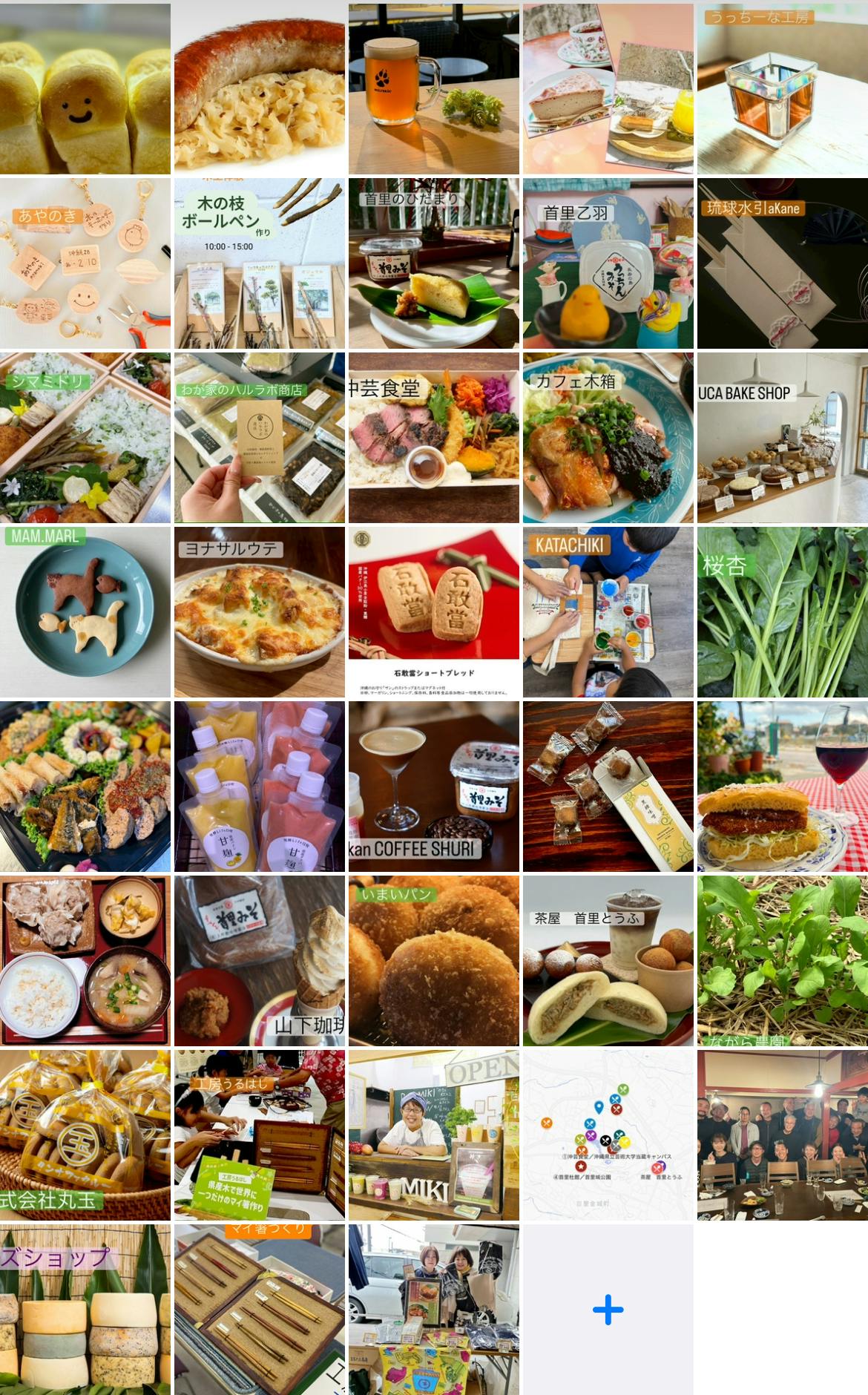Open the カフェ木箱 tile
The image size is (868, 1395).
pyautogui.click(x=608, y=438)
